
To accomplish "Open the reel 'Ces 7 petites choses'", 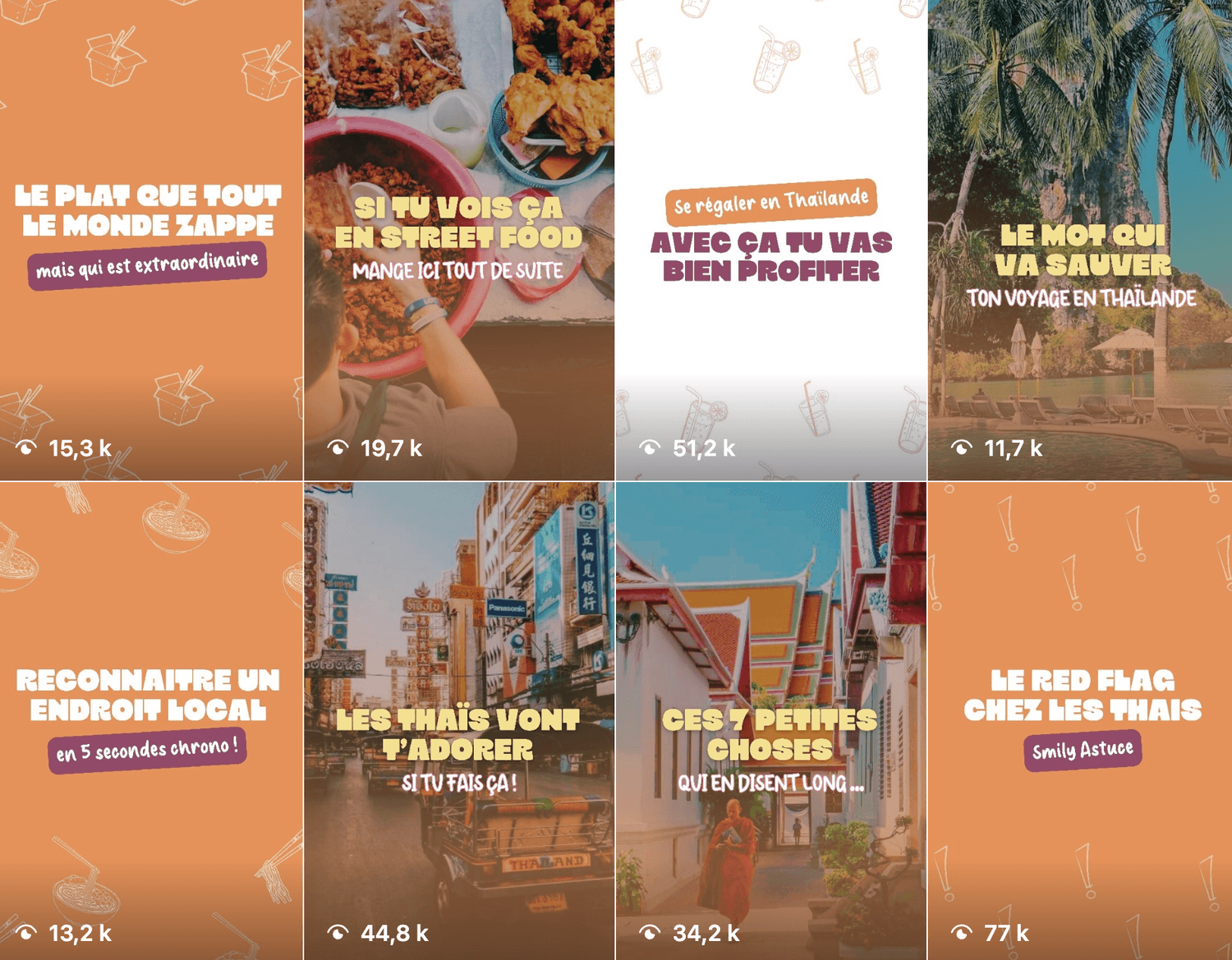I will [770, 719].
